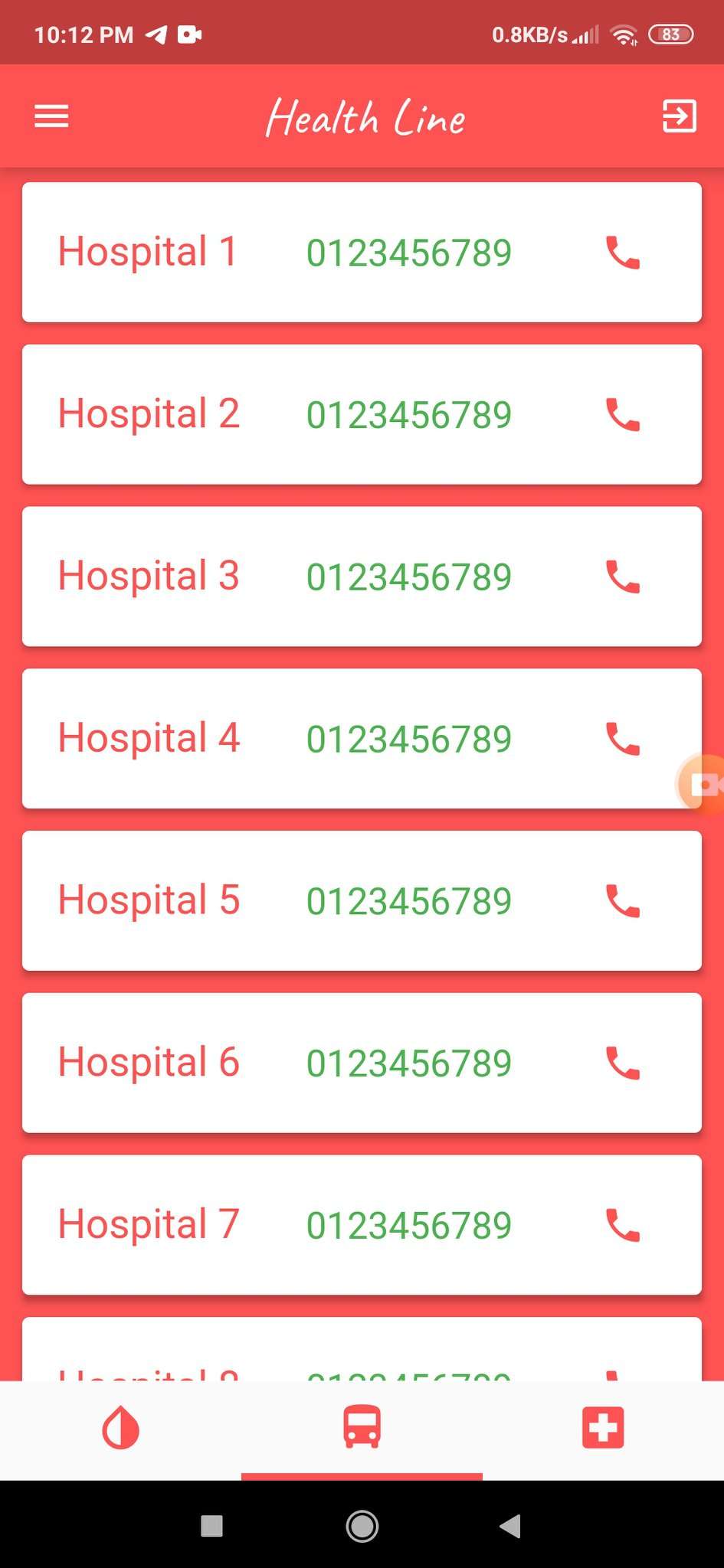Go back with the system back button

pyautogui.click(x=511, y=1526)
